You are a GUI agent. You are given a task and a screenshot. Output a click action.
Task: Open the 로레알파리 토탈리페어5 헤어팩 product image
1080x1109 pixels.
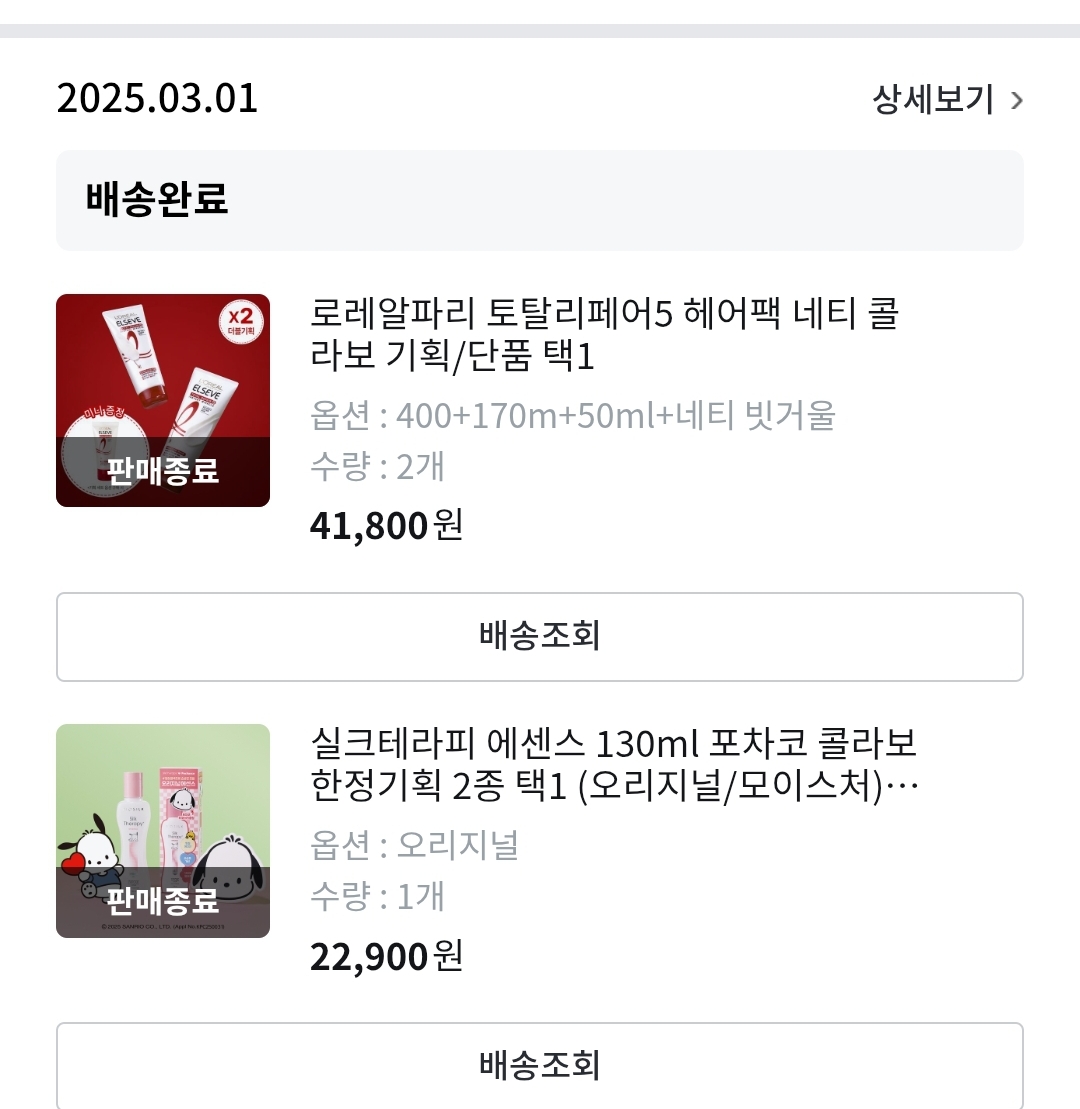pos(163,400)
